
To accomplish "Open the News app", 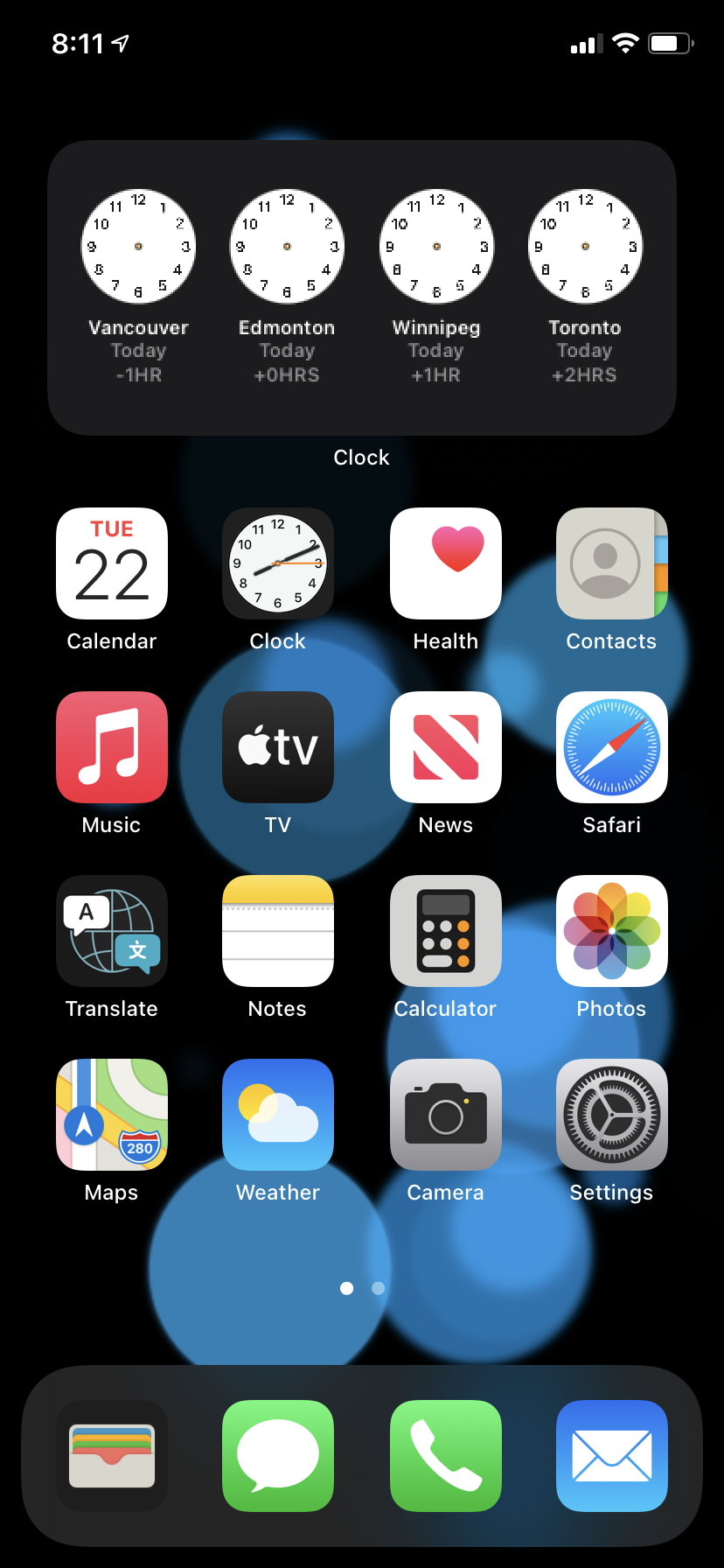I will coord(445,747).
